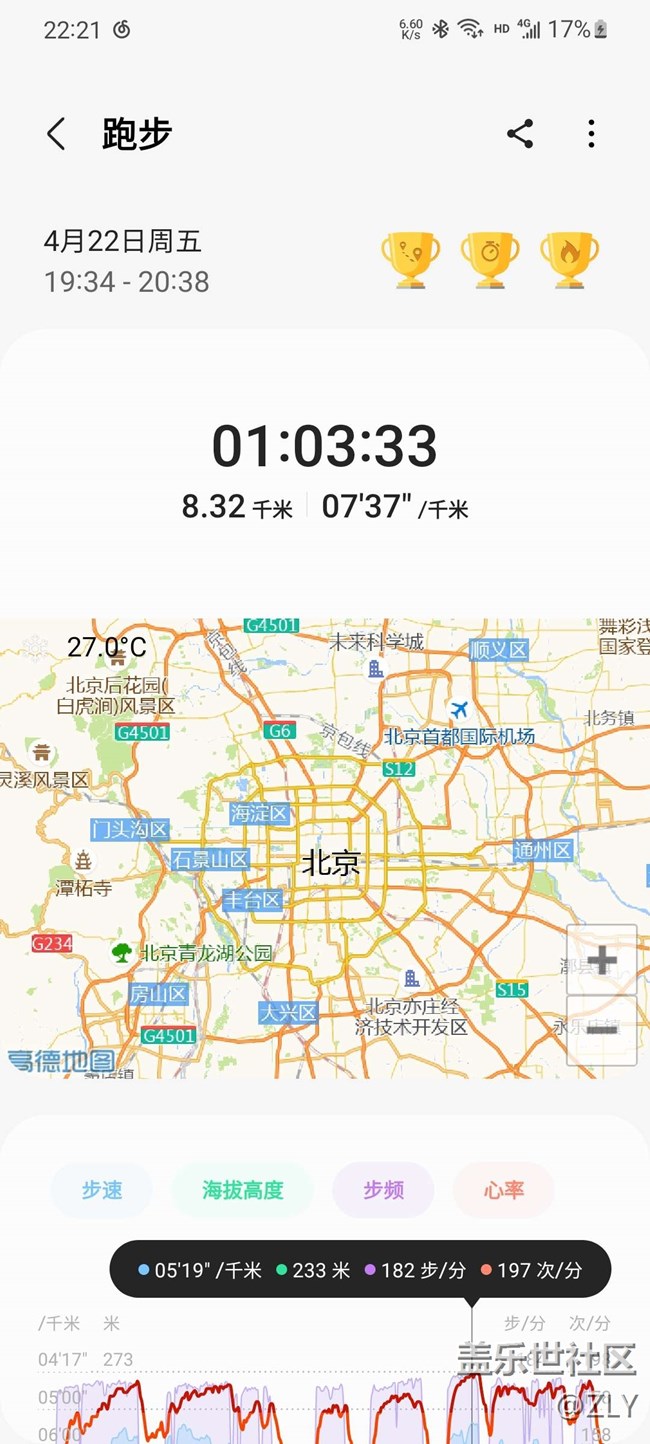
Task: Open the route trophy badge
Action: tap(410, 260)
